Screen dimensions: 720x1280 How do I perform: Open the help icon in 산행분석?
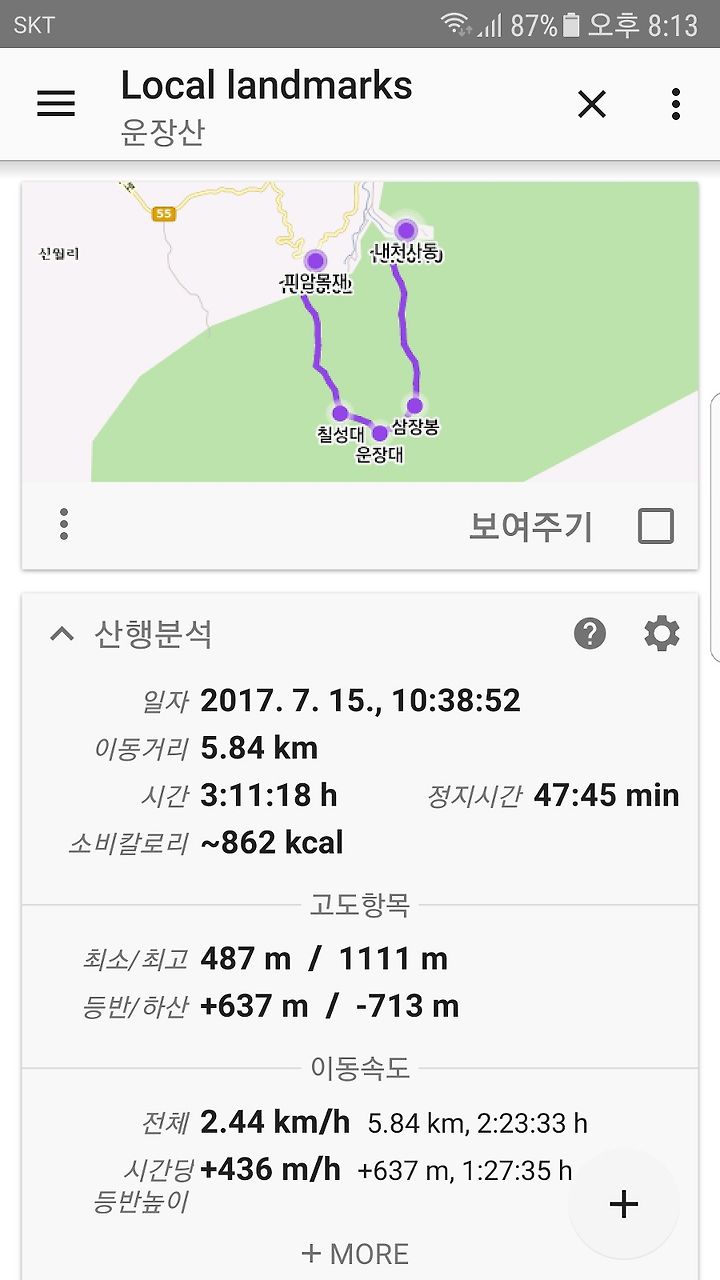(x=590, y=633)
